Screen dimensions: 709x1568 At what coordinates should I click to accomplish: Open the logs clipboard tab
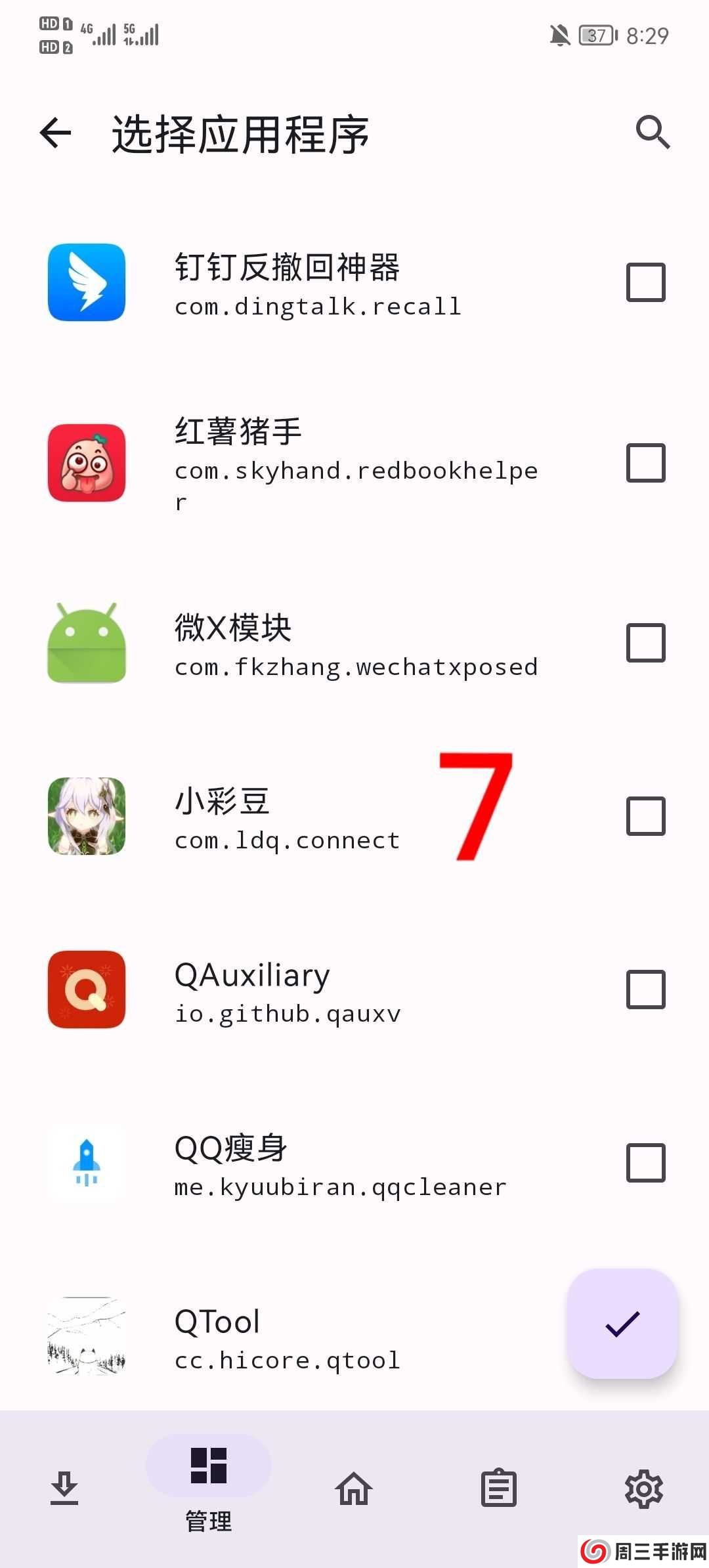click(499, 1488)
